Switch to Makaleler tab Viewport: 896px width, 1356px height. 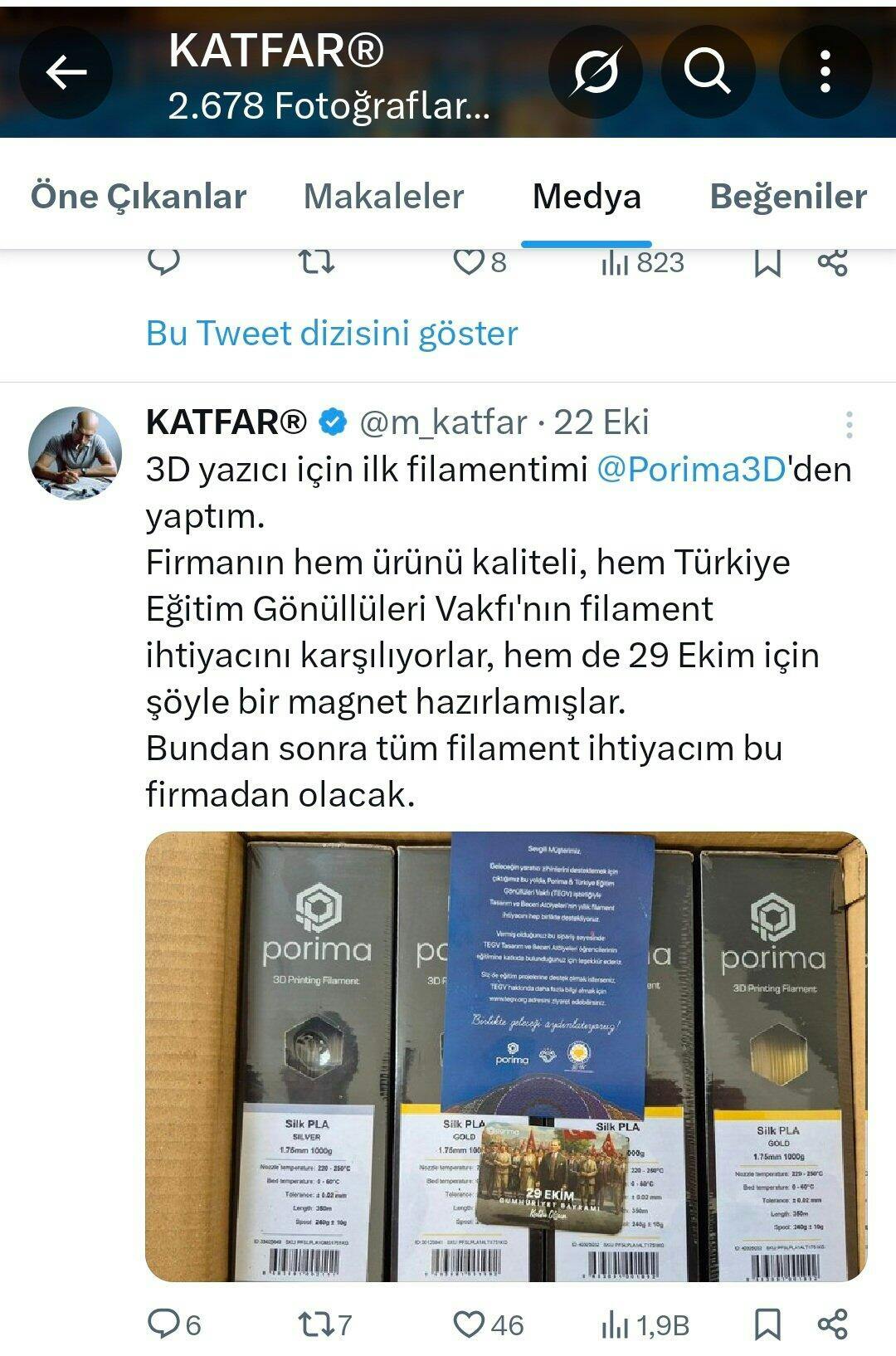coord(383,197)
